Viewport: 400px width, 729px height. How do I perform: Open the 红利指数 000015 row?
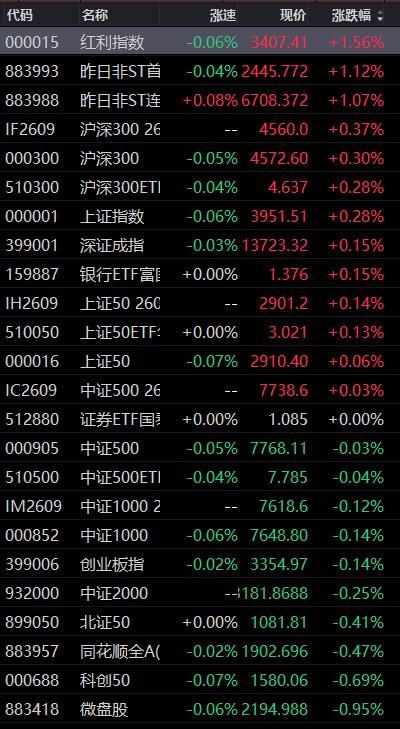point(200,42)
